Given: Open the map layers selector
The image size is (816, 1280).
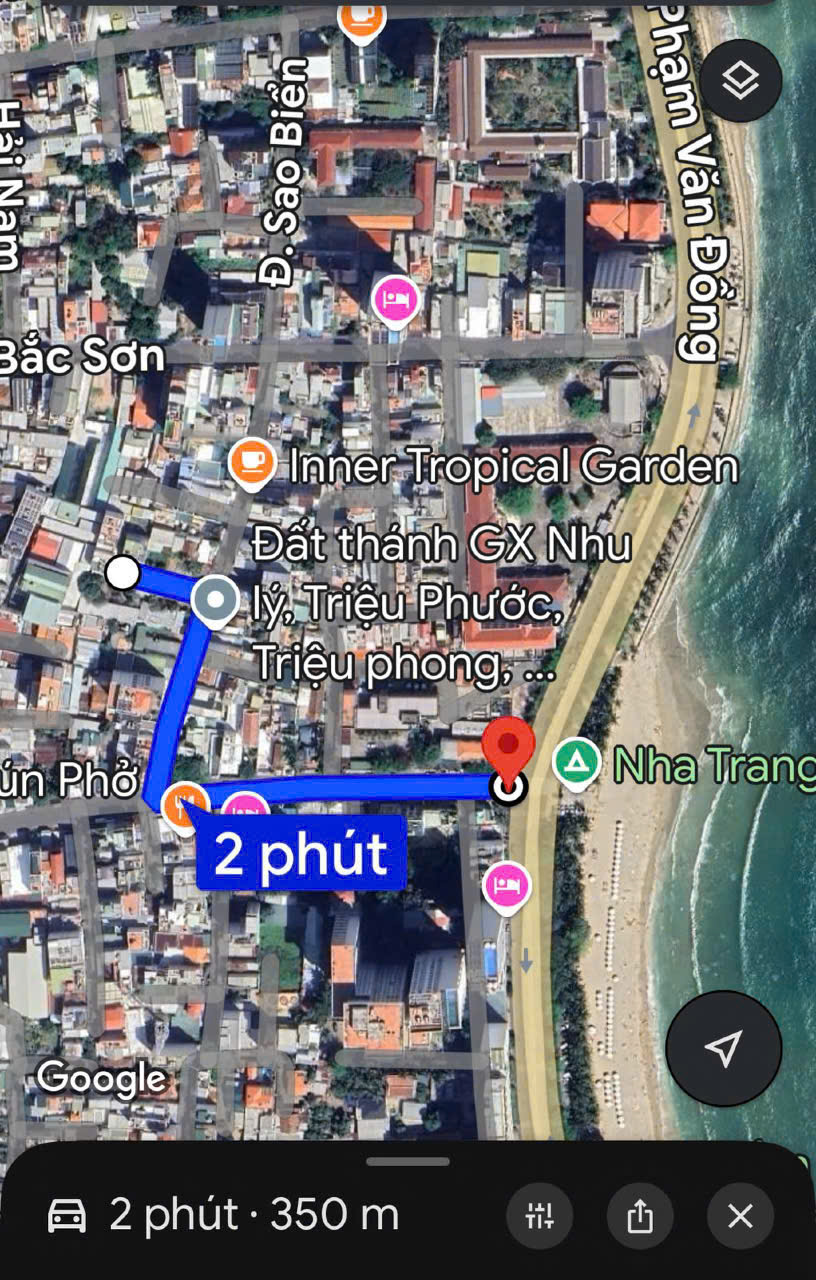Looking at the screenshot, I should (740, 82).
